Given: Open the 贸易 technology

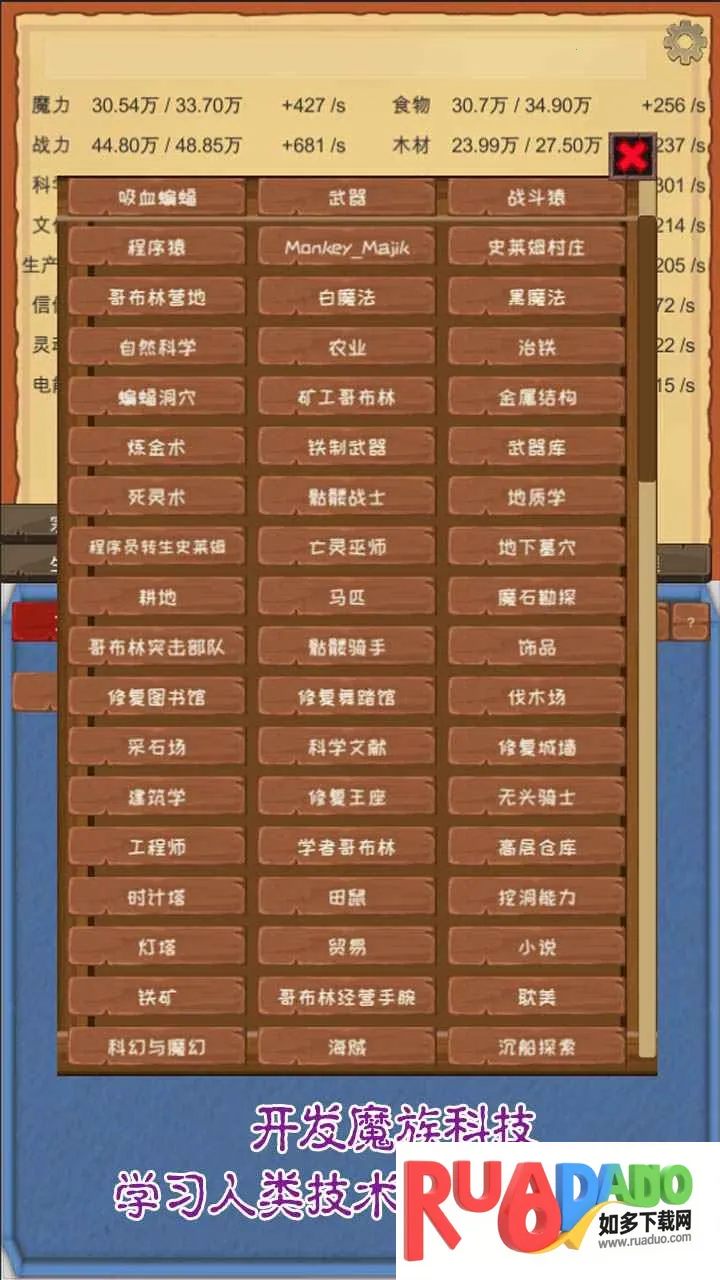Looking at the screenshot, I should 347,947.
